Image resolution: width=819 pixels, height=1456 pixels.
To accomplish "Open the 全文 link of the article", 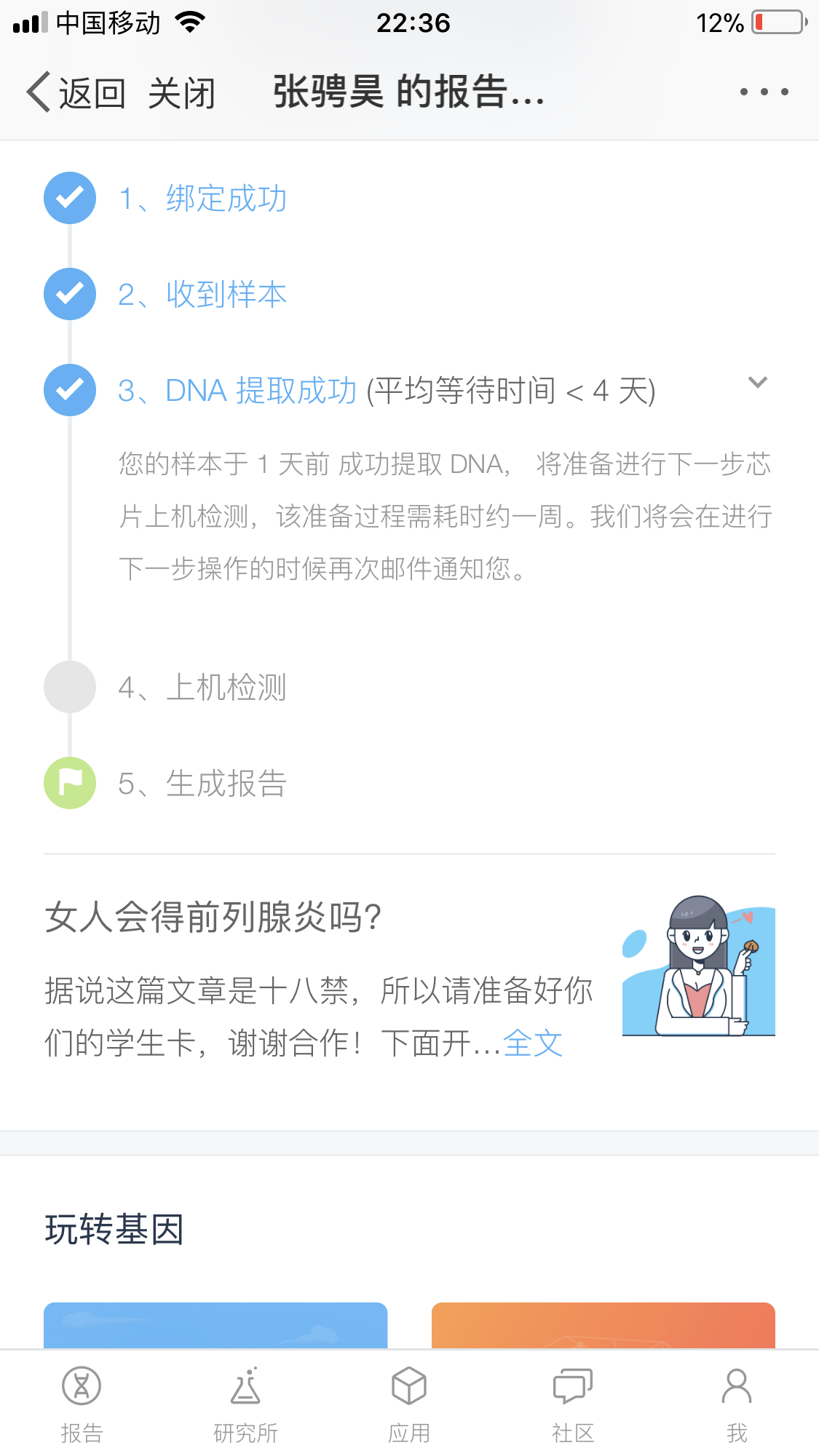I will (x=533, y=1043).
